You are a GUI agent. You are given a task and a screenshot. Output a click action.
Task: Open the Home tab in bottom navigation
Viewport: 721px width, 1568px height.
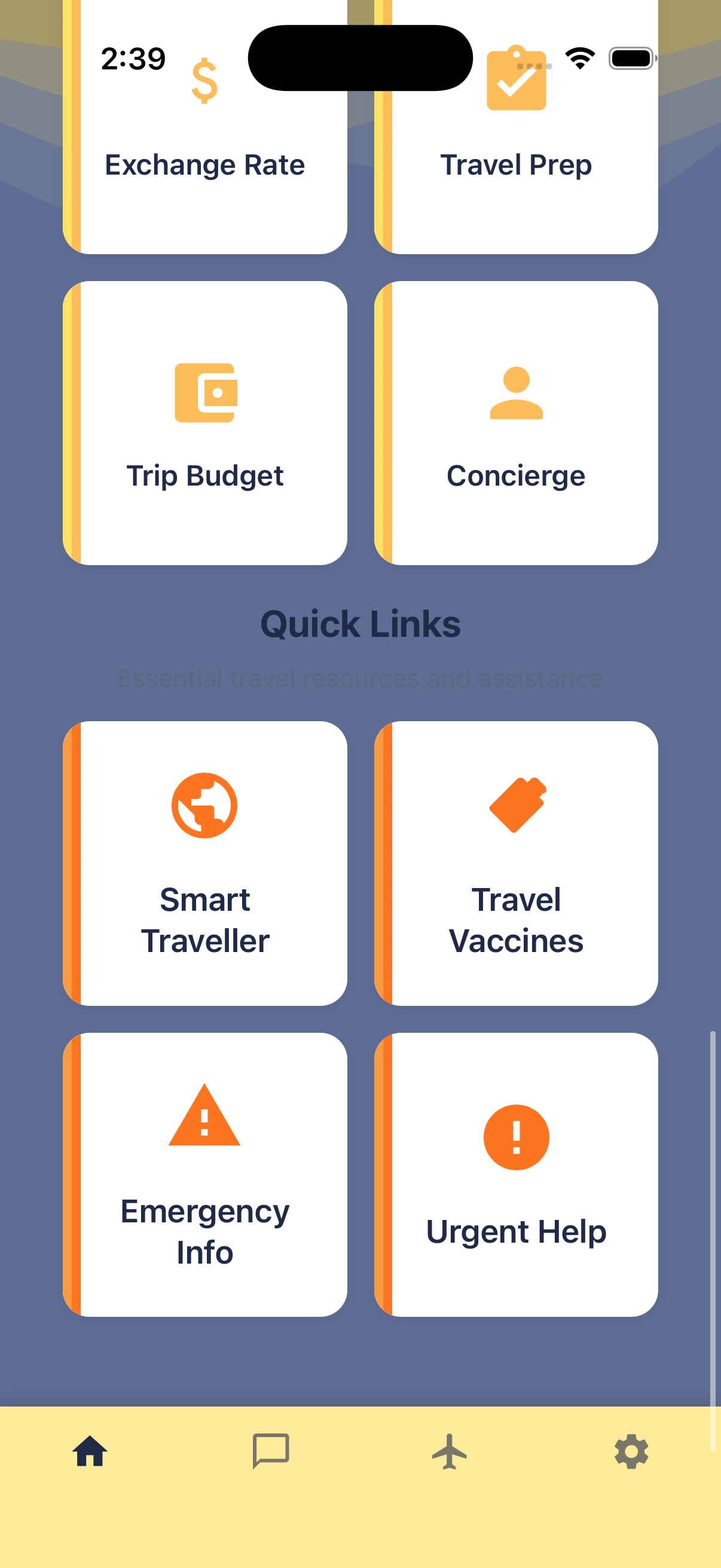pos(89,1453)
